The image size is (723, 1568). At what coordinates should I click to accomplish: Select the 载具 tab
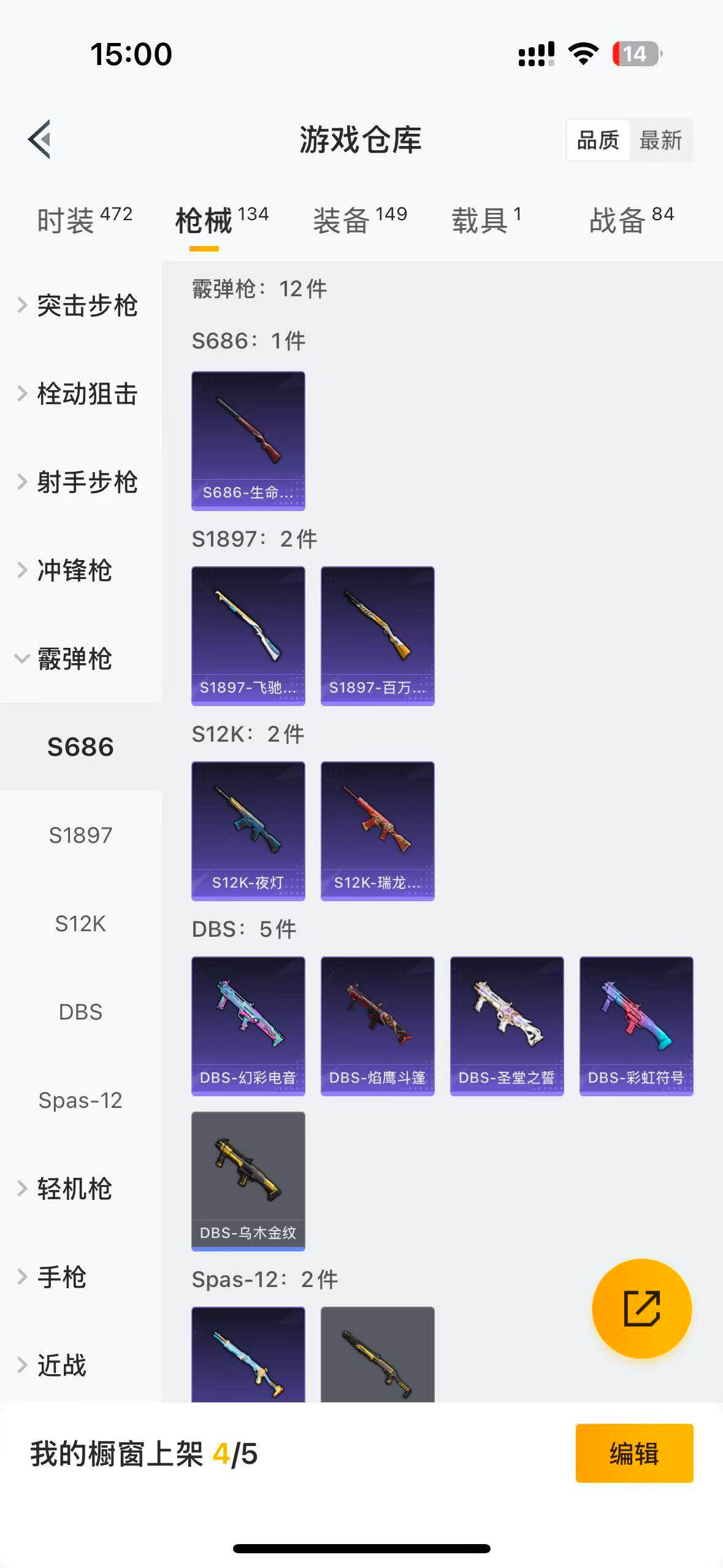[x=486, y=220]
